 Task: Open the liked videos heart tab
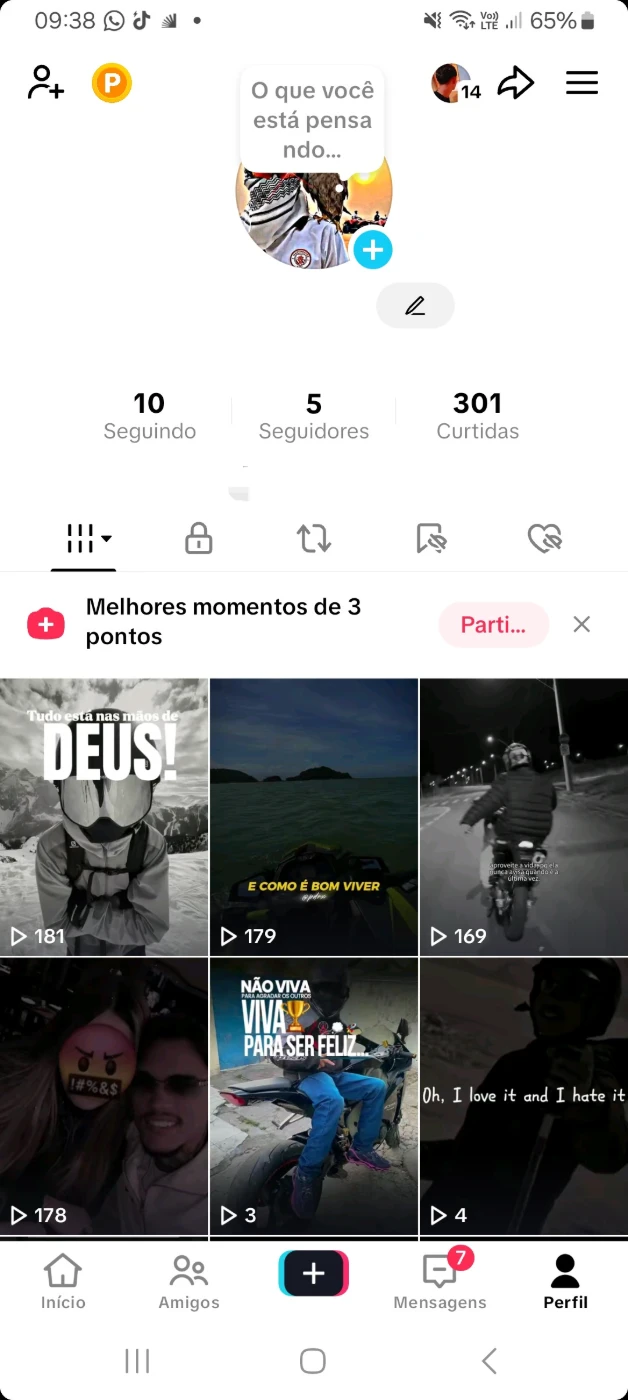click(x=545, y=539)
